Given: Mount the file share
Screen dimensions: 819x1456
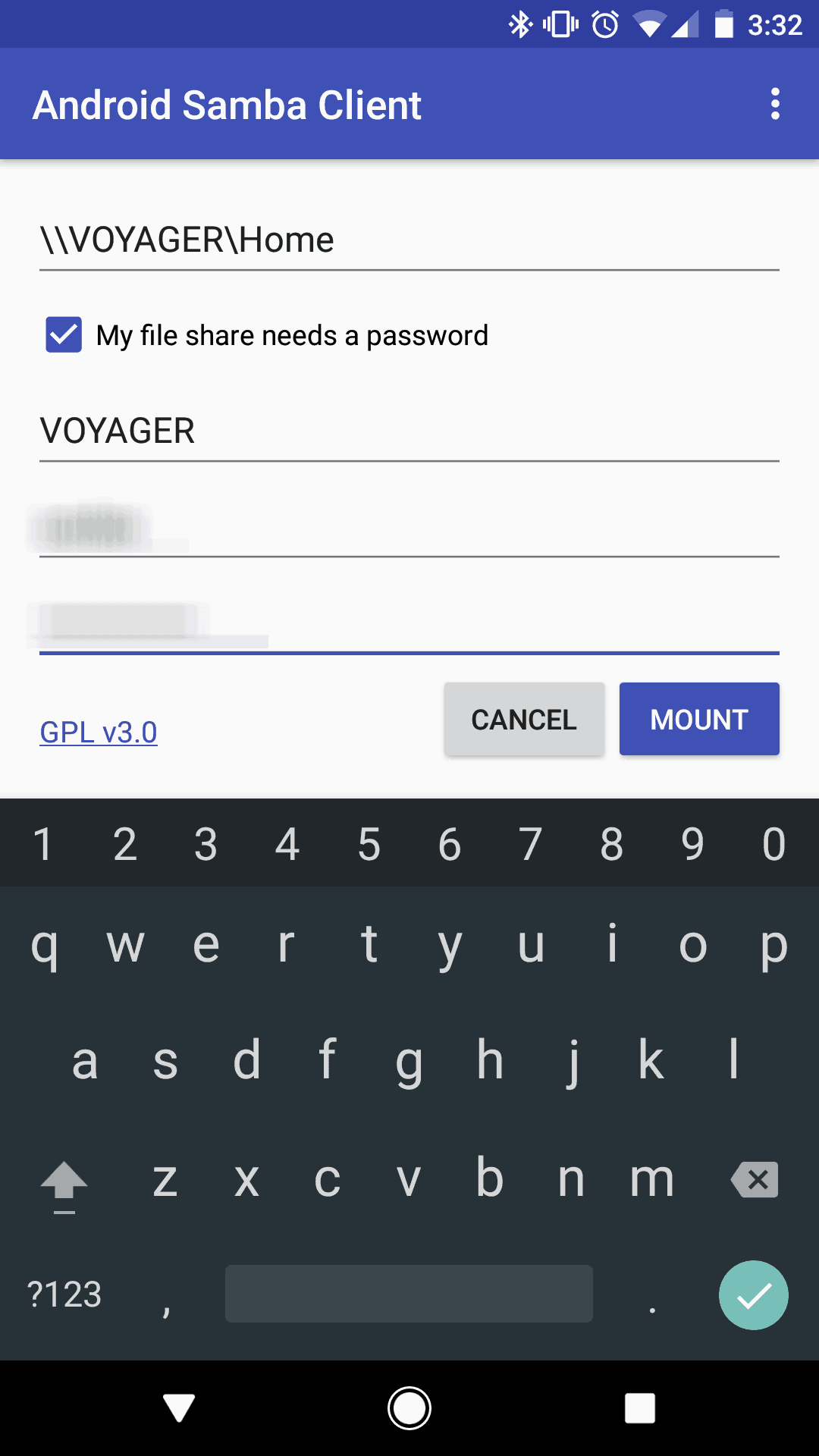Looking at the screenshot, I should (x=699, y=719).
